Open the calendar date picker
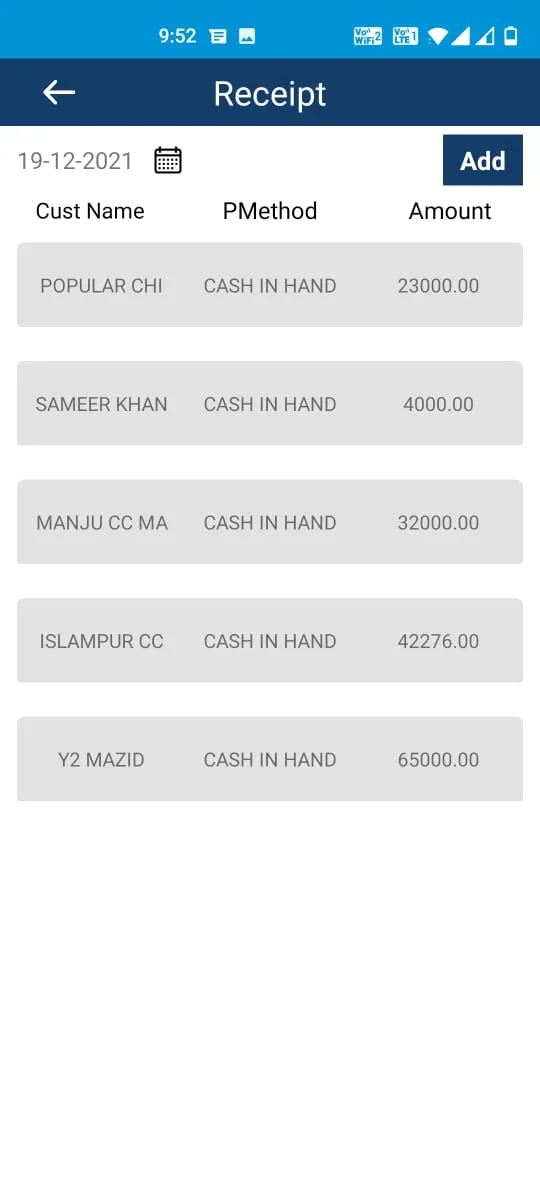Viewport: 540px width, 1200px height. tap(168, 160)
